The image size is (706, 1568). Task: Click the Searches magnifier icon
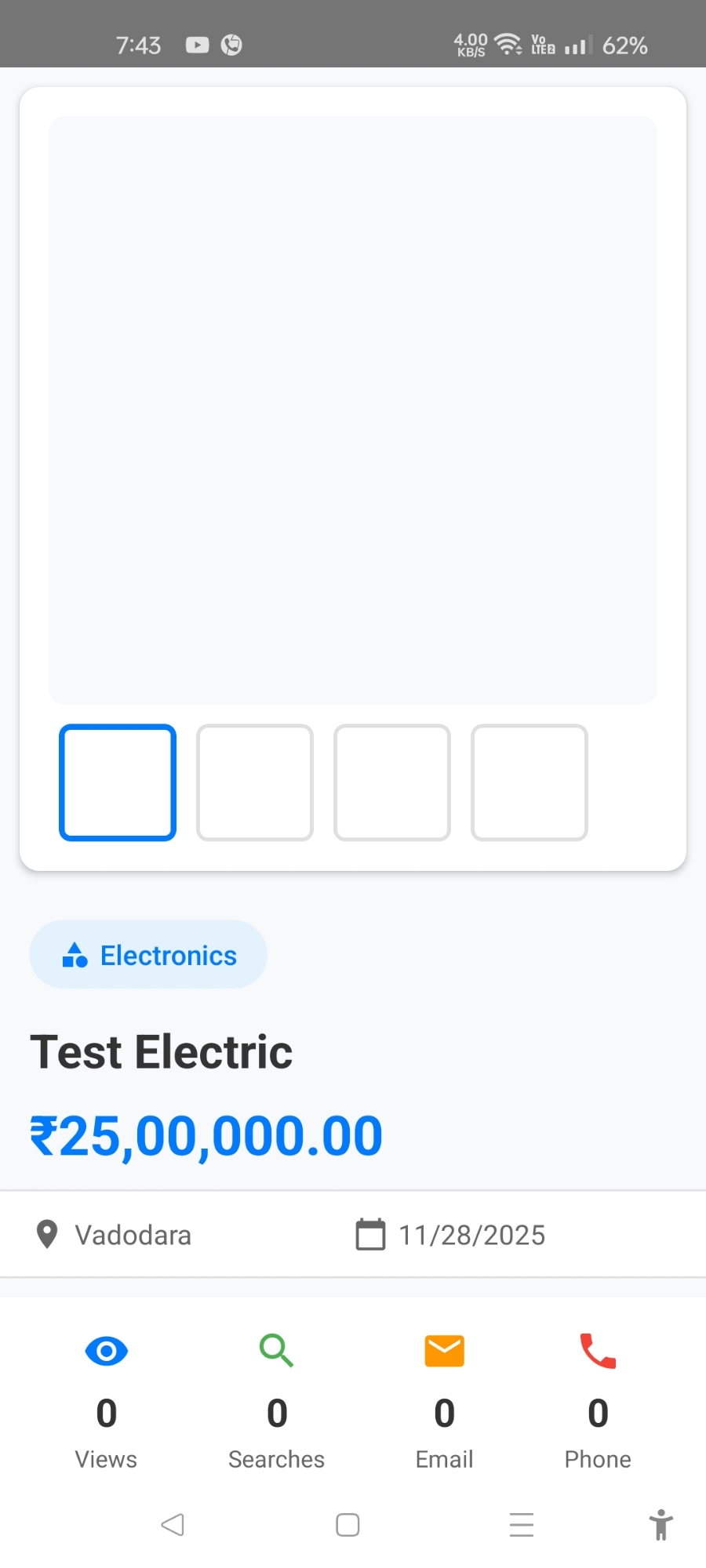pos(275,1350)
